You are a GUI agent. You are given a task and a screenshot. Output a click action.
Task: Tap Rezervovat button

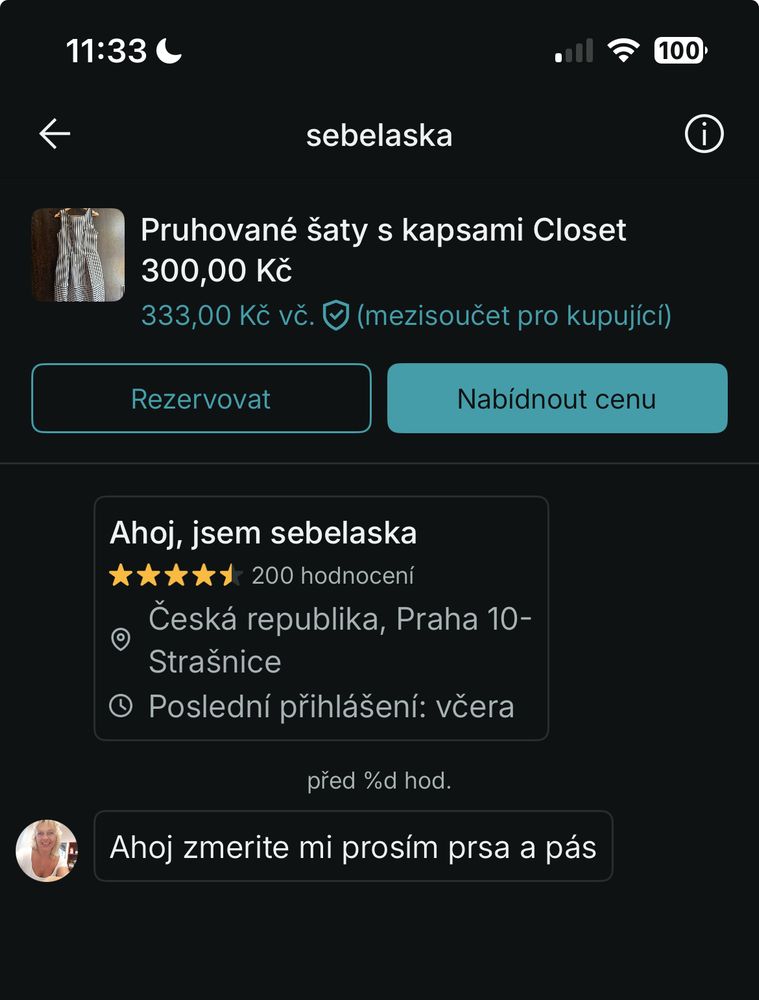pyautogui.click(x=201, y=398)
